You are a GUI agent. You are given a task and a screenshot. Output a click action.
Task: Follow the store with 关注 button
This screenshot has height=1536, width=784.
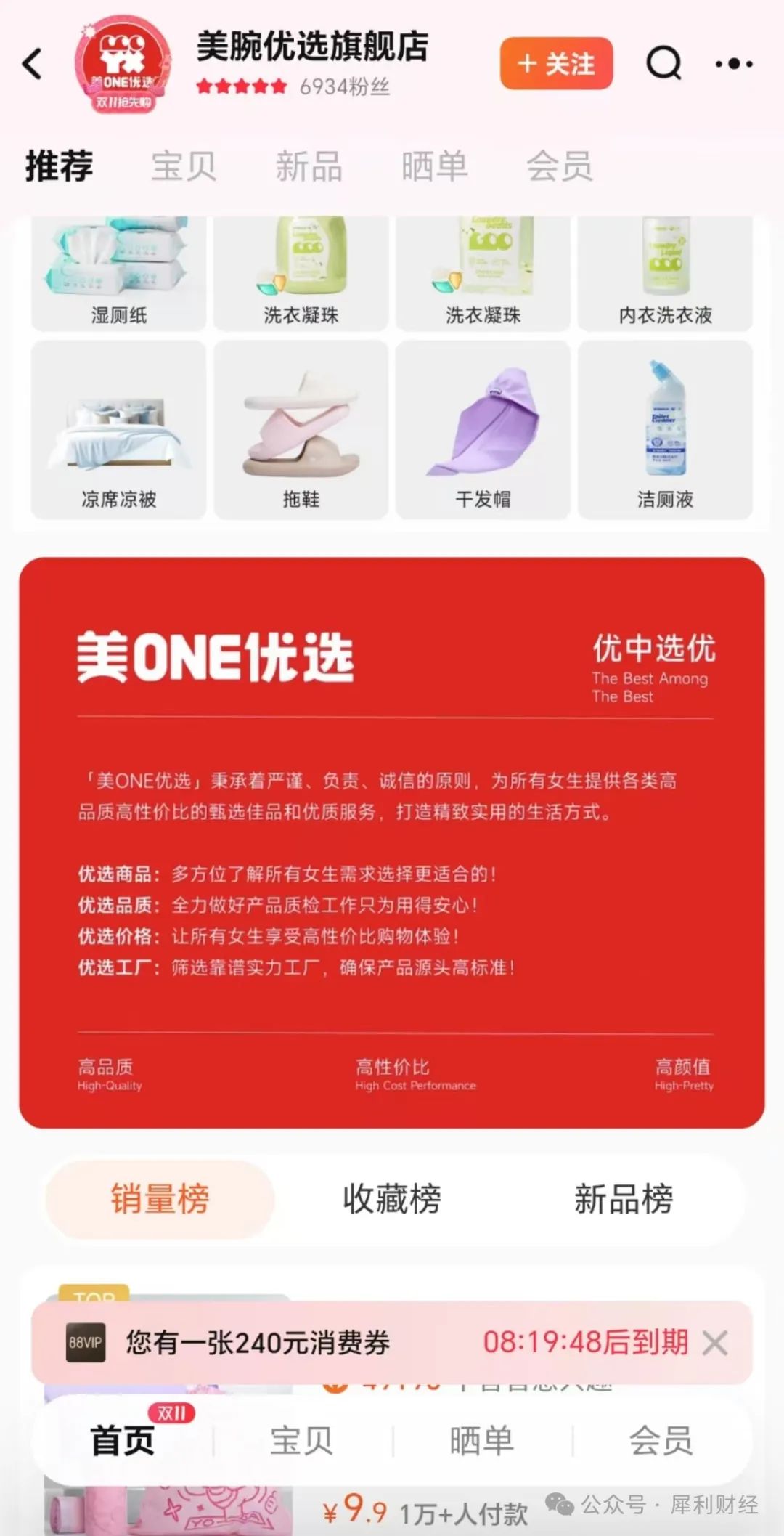[556, 64]
